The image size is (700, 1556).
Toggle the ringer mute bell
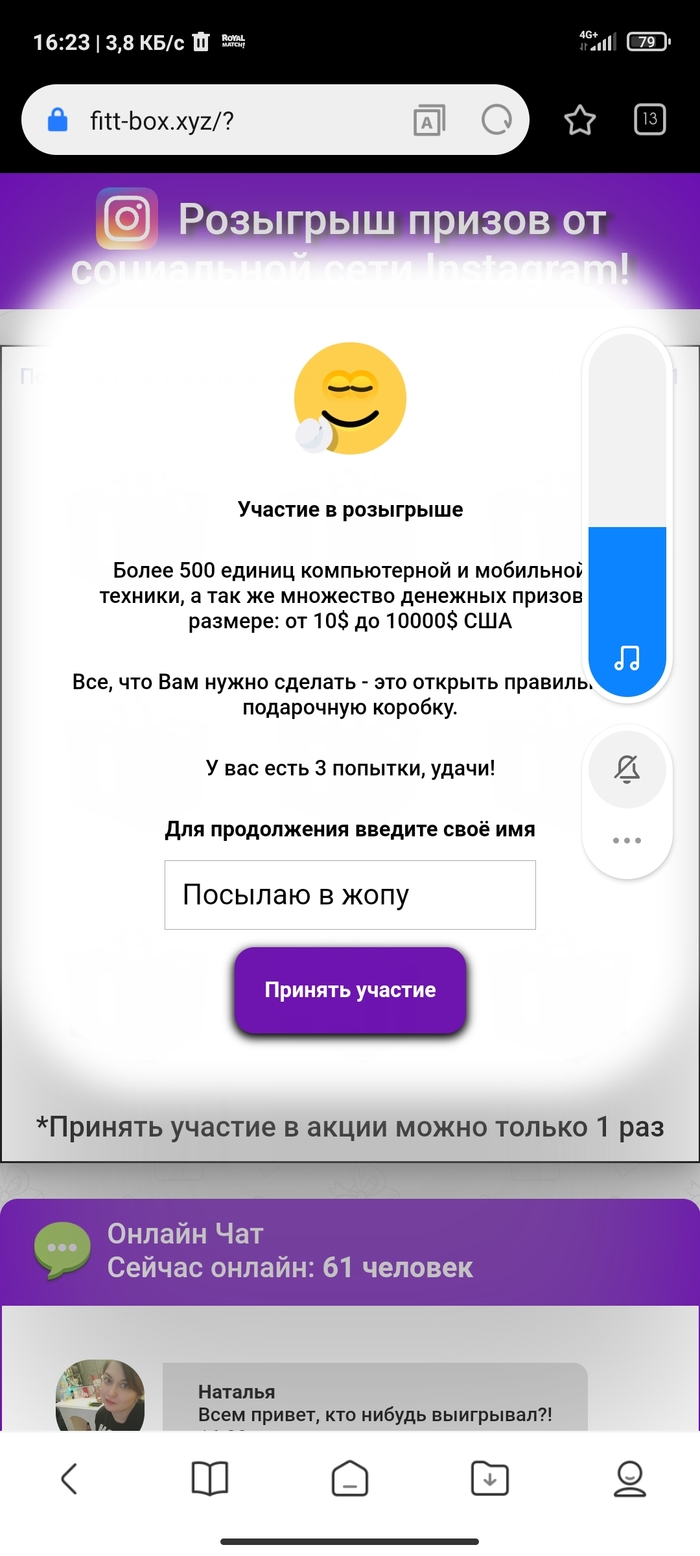click(x=627, y=769)
